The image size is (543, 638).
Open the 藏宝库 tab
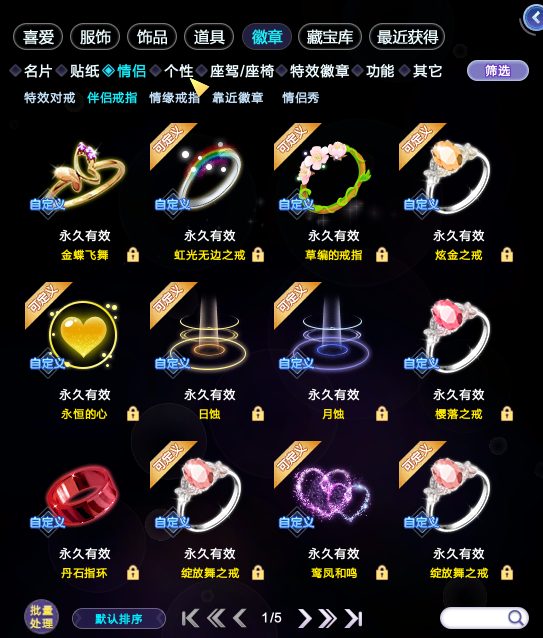329,37
